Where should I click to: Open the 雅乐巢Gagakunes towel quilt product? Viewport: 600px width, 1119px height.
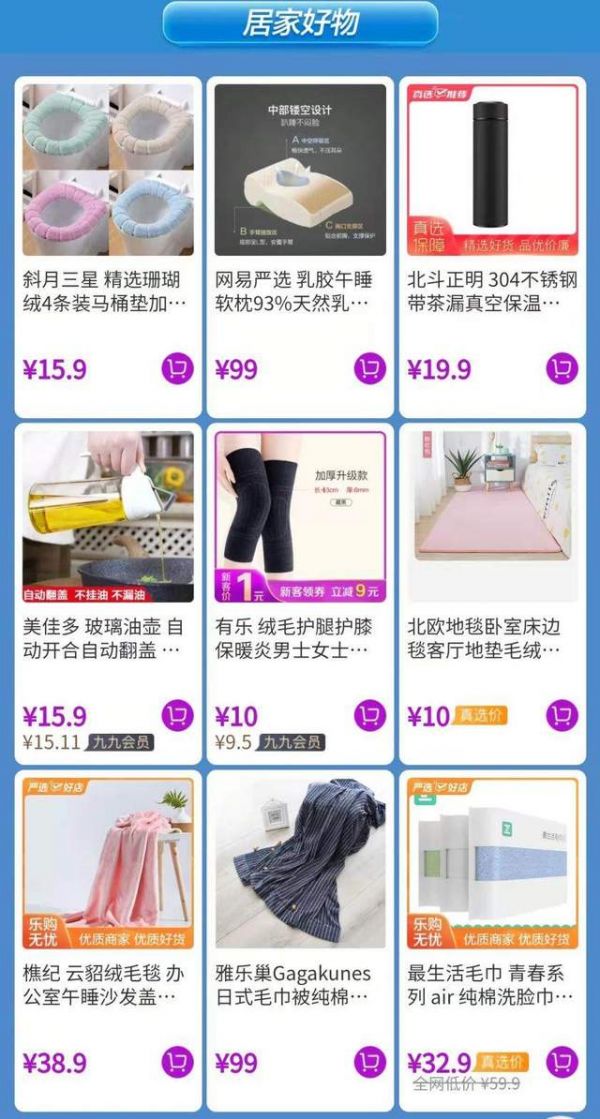point(300,864)
